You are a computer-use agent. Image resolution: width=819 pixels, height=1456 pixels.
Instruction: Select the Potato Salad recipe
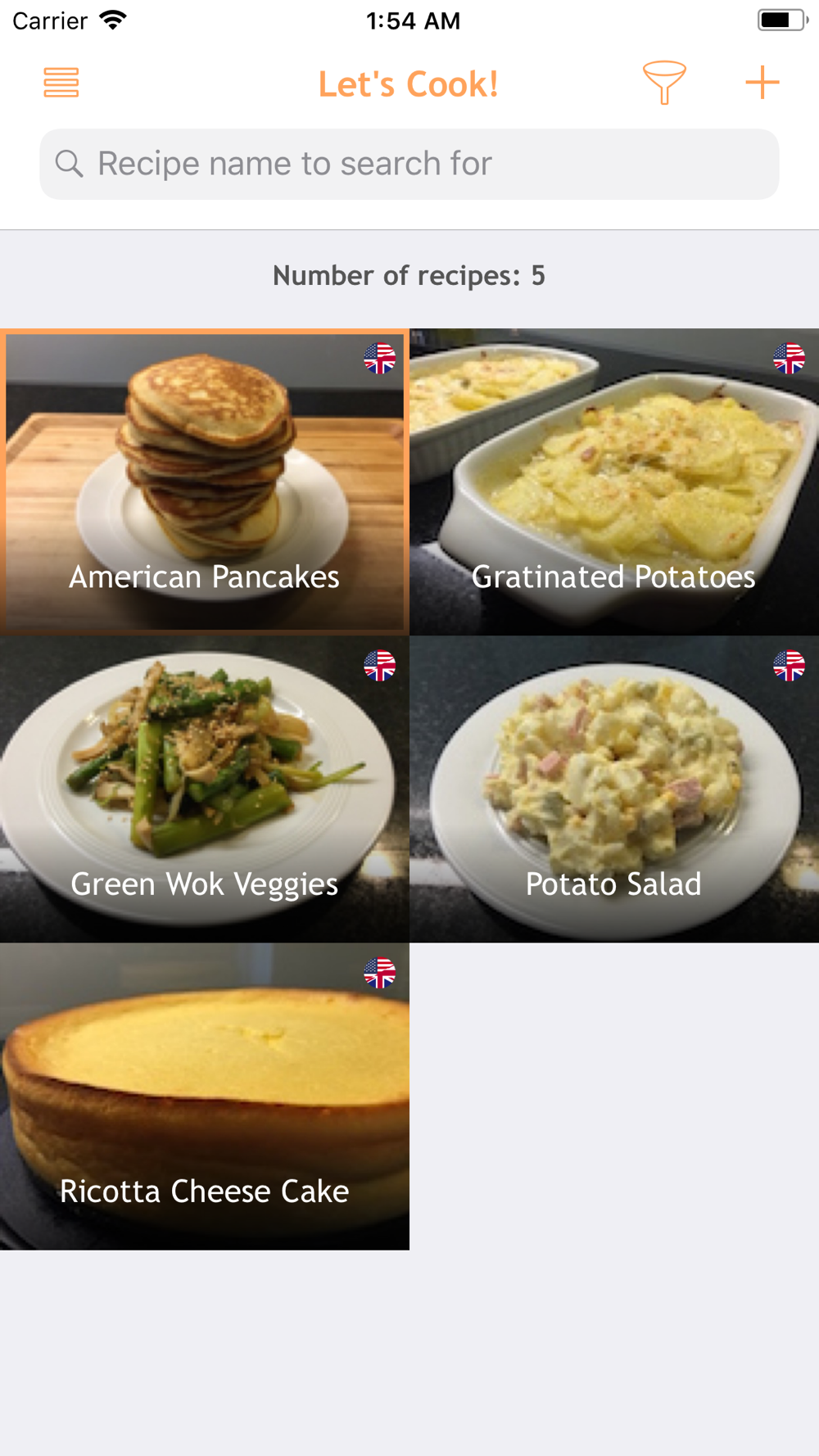(614, 789)
